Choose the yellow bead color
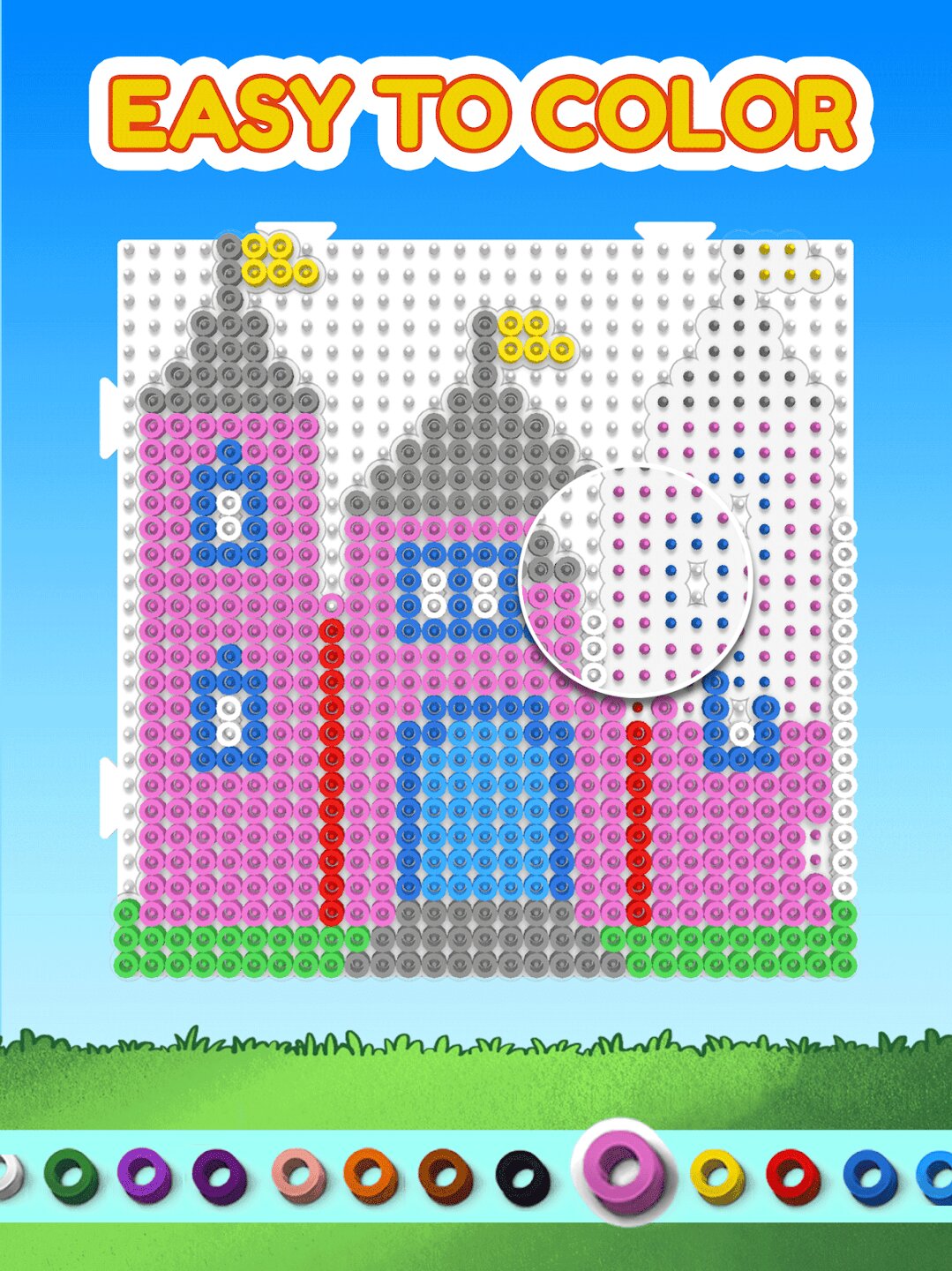This screenshot has width=952, height=1271. click(x=717, y=1177)
